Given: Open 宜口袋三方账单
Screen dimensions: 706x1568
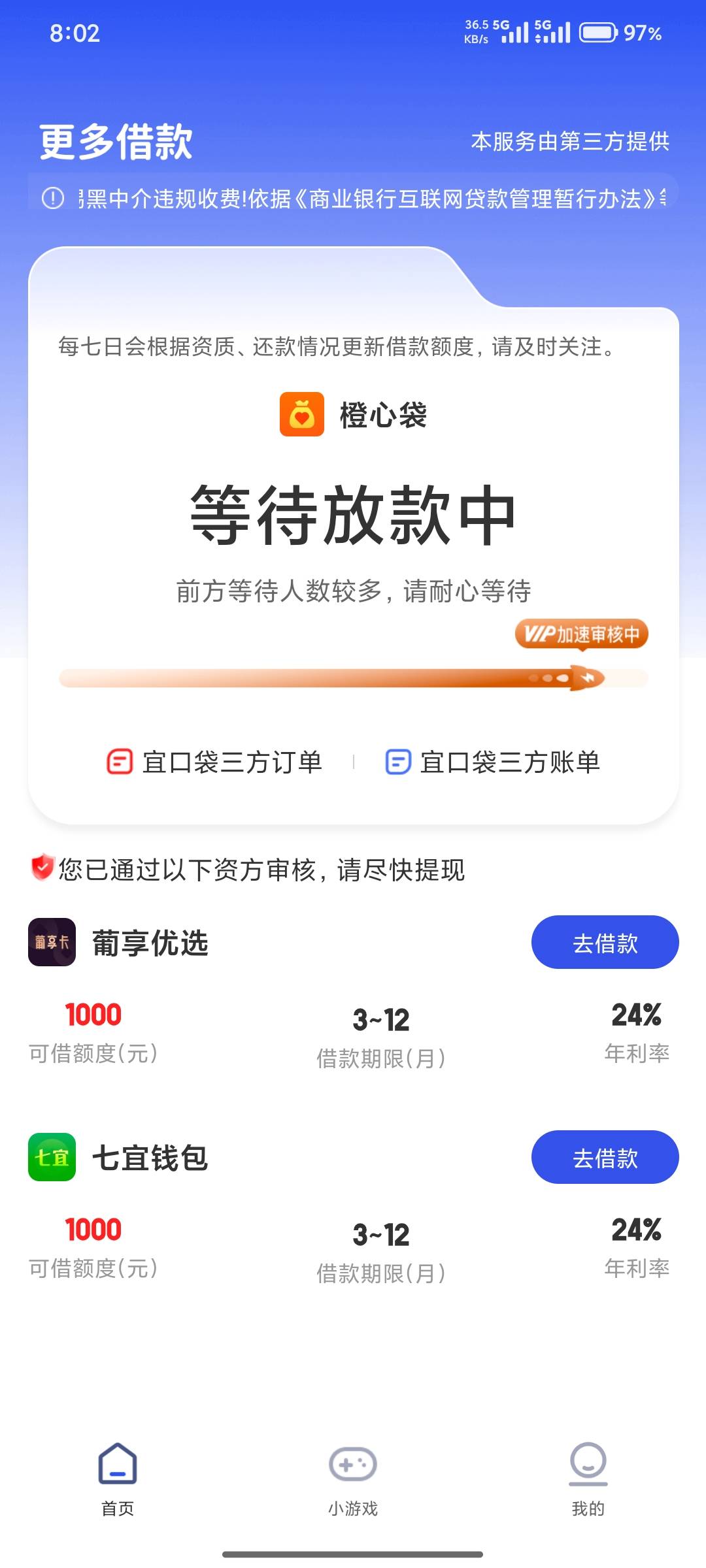Looking at the screenshot, I should point(493,762).
